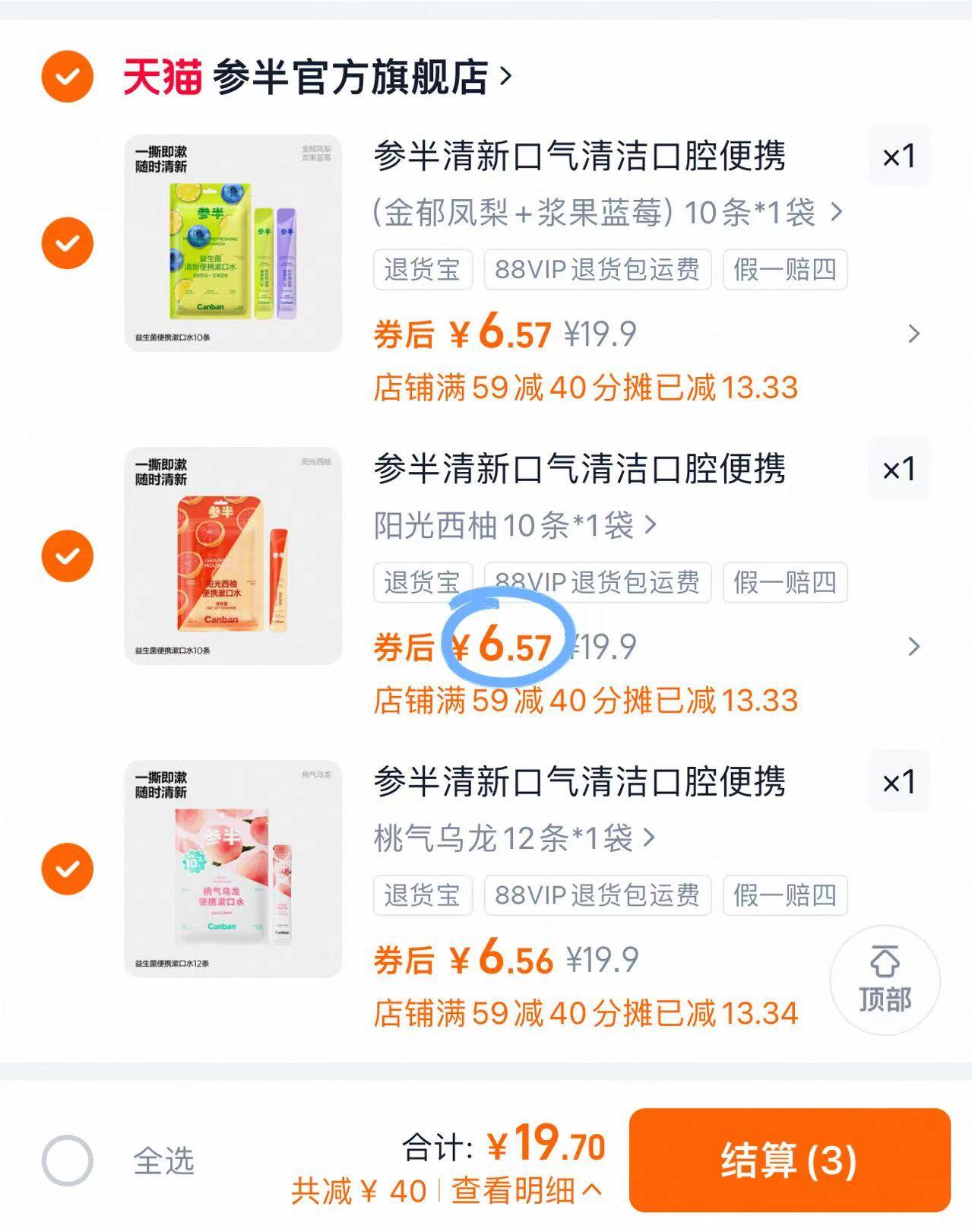Image resolution: width=972 pixels, height=1232 pixels.
Task: Click the 88VIP退货包运费 badge on 阳光西柚 item
Action: (x=598, y=583)
